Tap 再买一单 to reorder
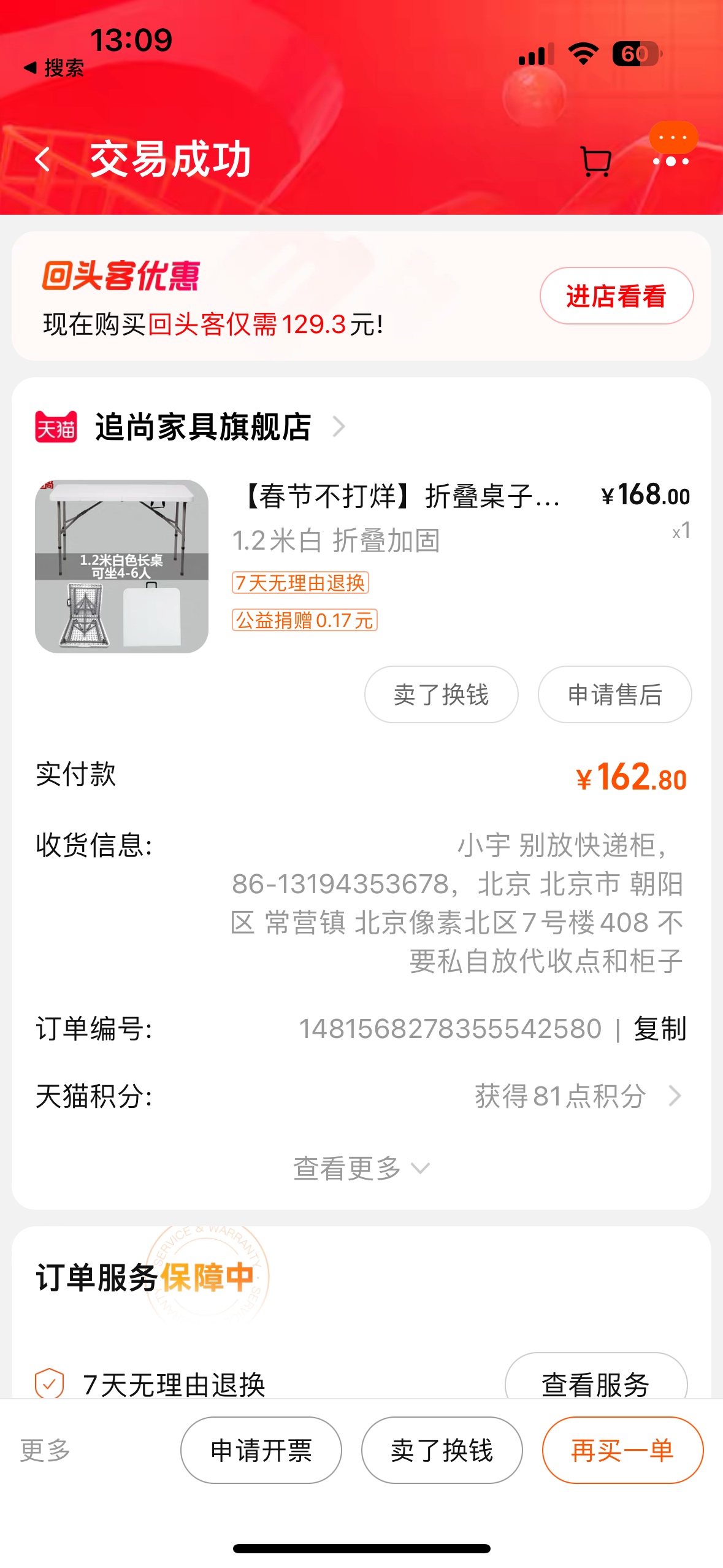Image resolution: width=723 pixels, height=1568 pixels. pos(622,1450)
